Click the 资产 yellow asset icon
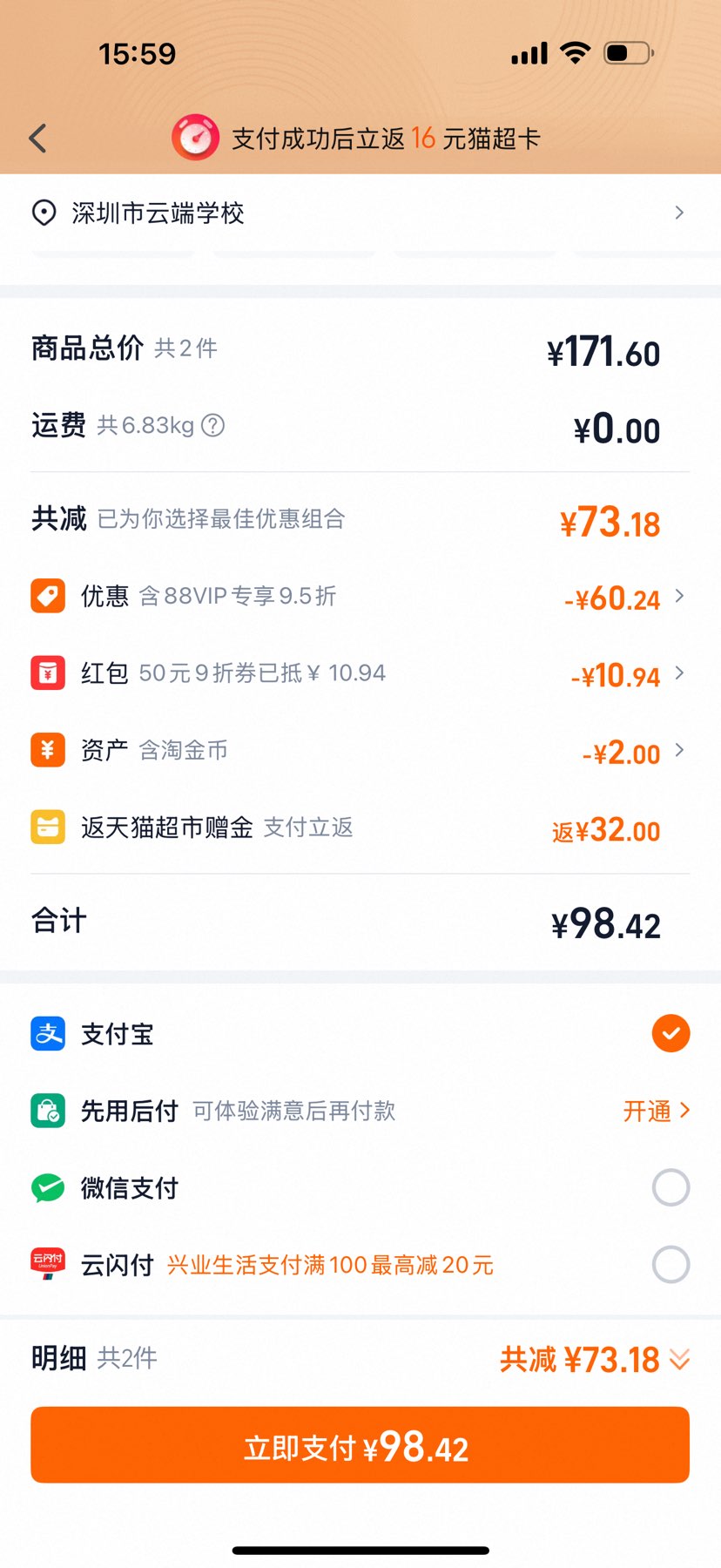Image resolution: width=721 pixels, height=1568 pixels. [48, 749]
